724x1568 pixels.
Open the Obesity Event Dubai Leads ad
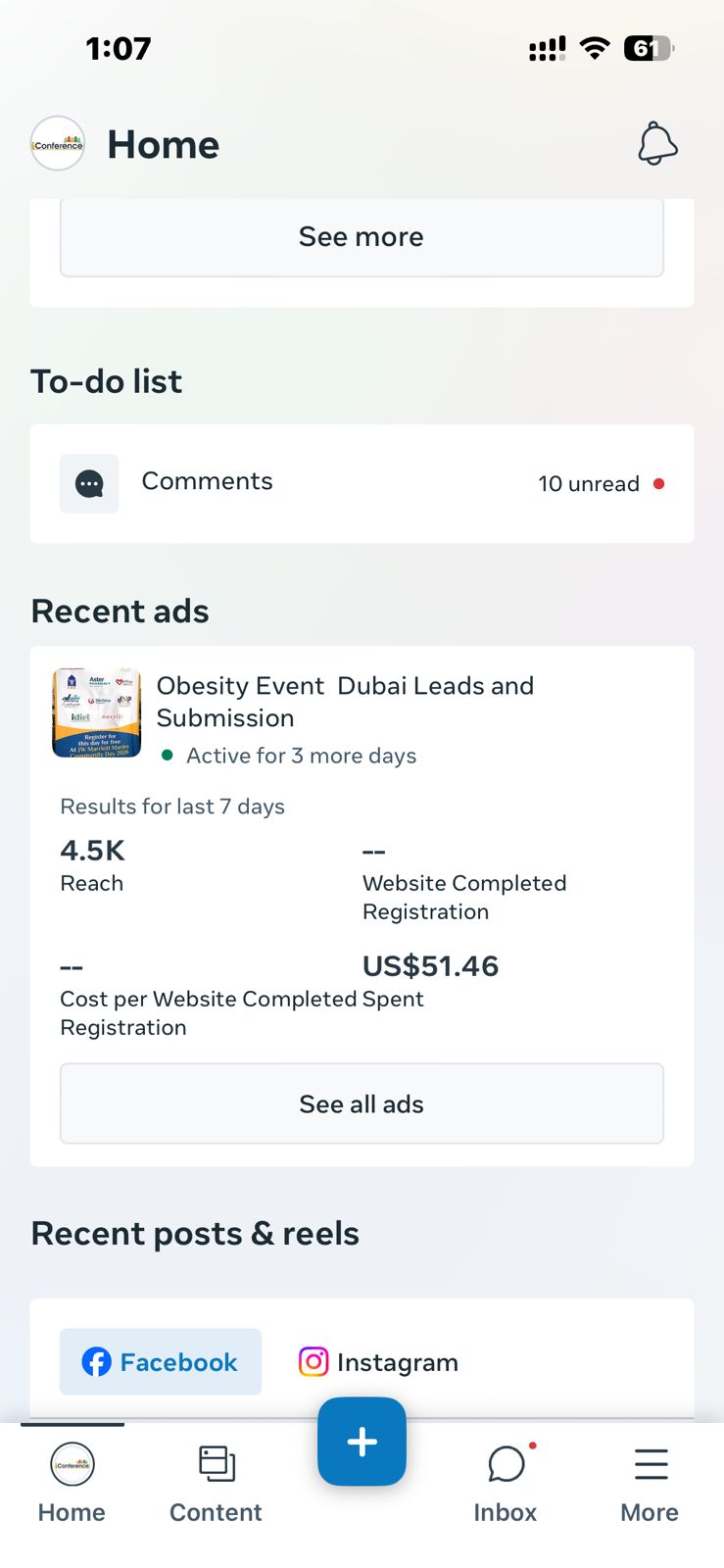(345, 702)
